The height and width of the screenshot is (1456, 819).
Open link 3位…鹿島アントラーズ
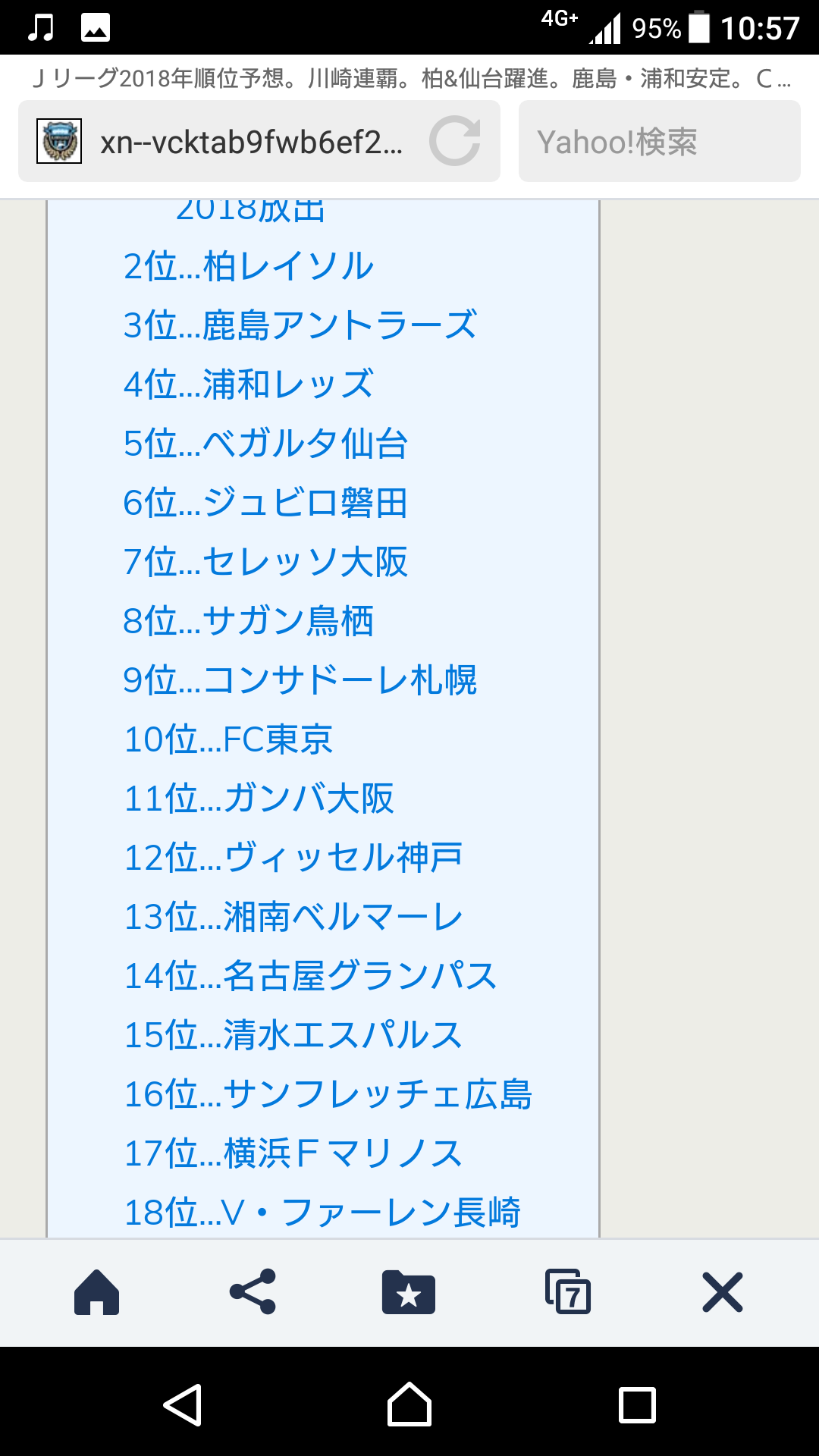pyautogui.click(x=300, y=325)
